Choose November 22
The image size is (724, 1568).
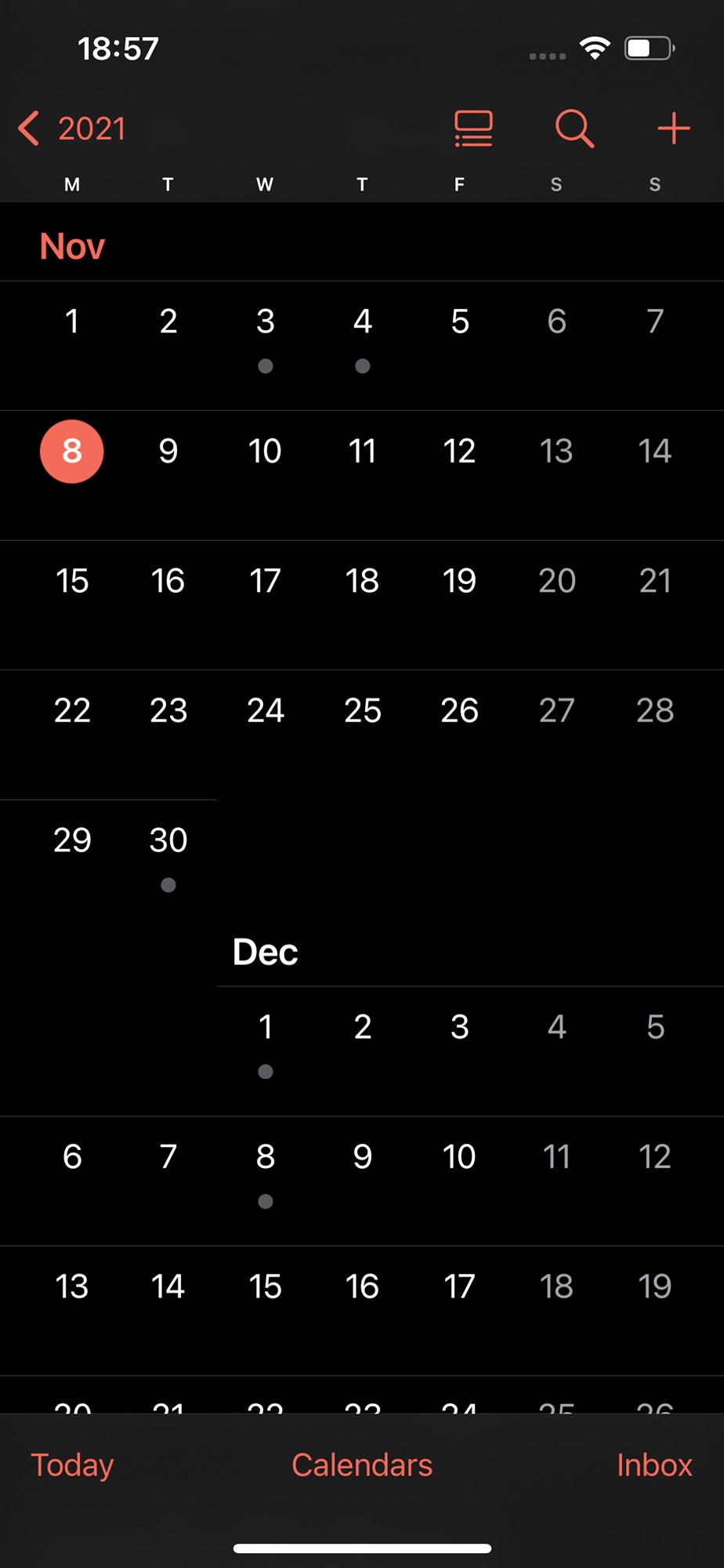point(72,710)
